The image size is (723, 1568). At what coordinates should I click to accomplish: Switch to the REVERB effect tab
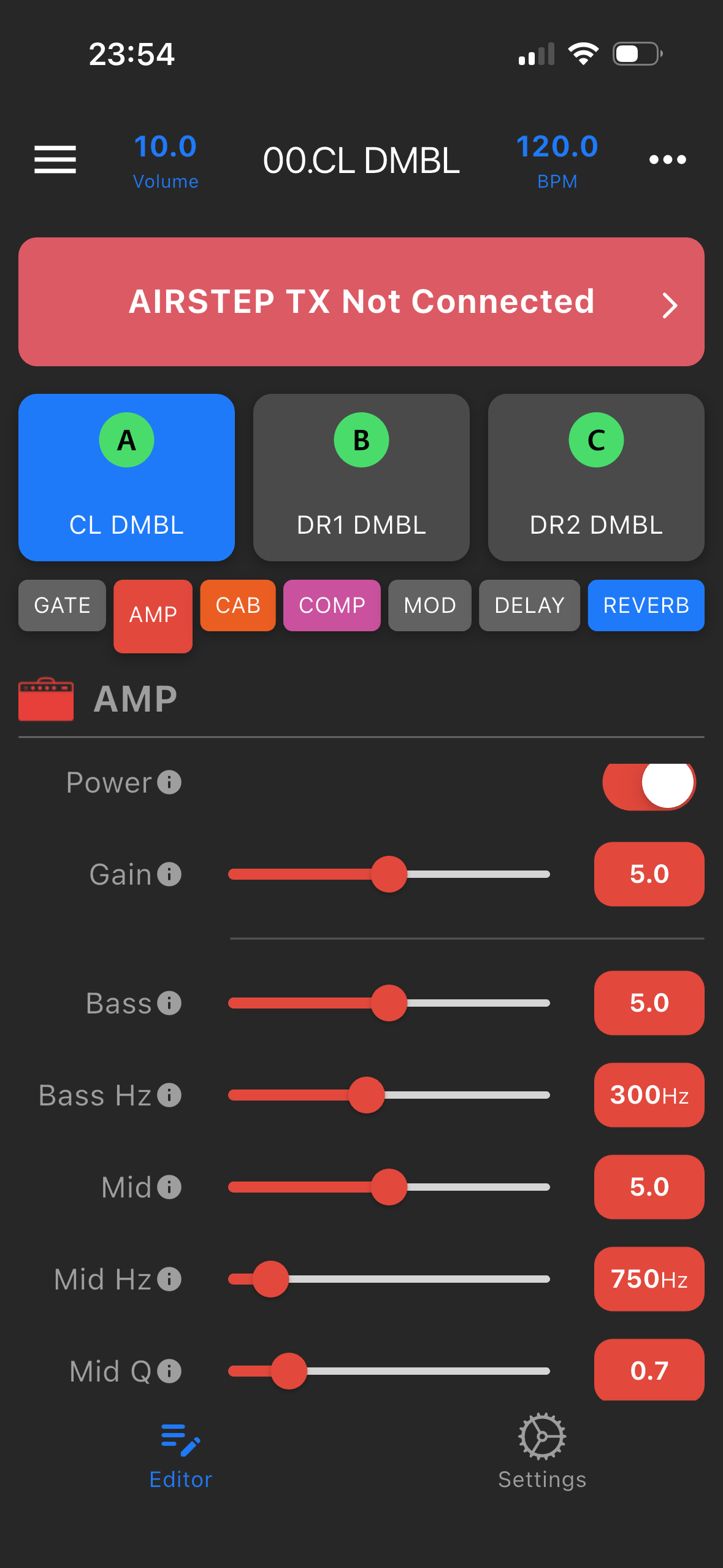[646, 605]
